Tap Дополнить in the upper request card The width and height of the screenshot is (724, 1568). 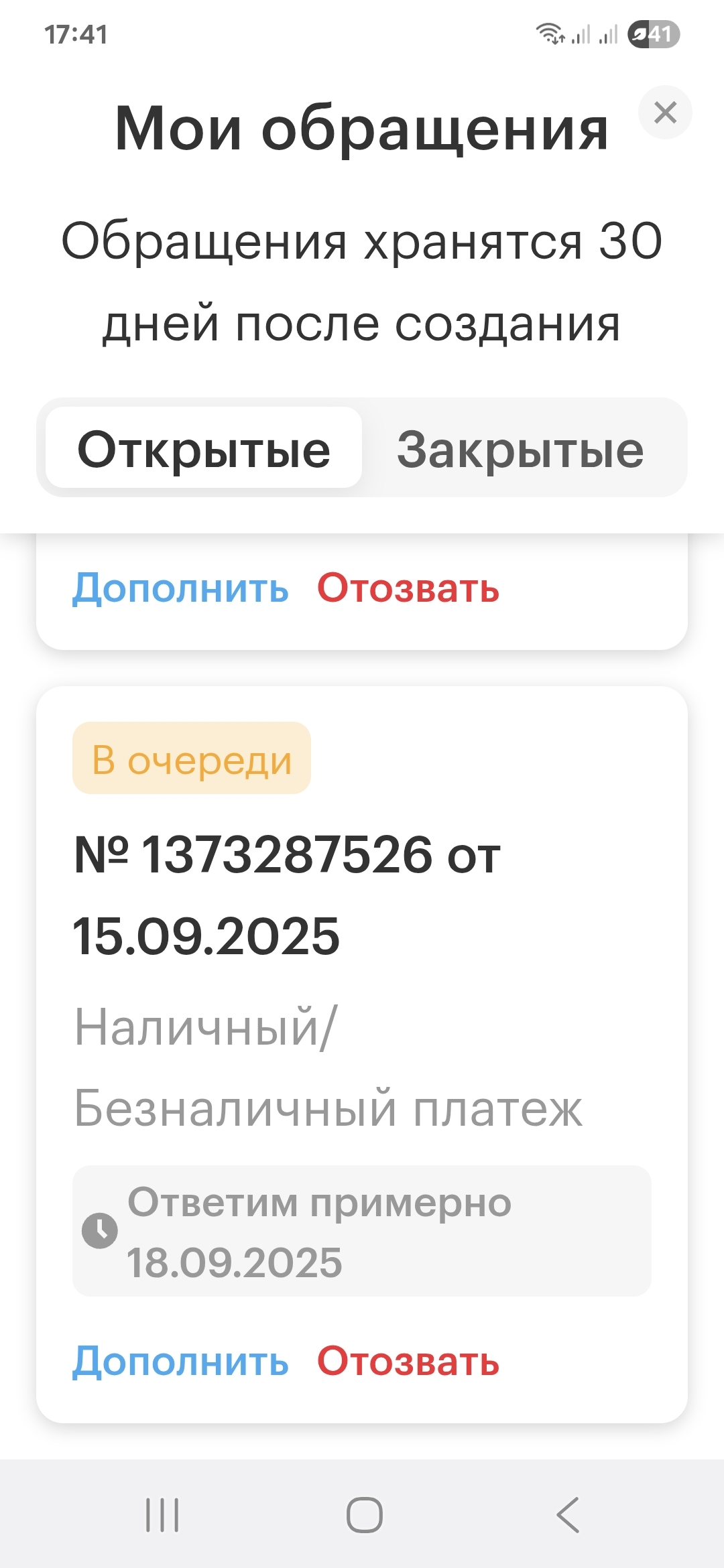click(180, 588)
